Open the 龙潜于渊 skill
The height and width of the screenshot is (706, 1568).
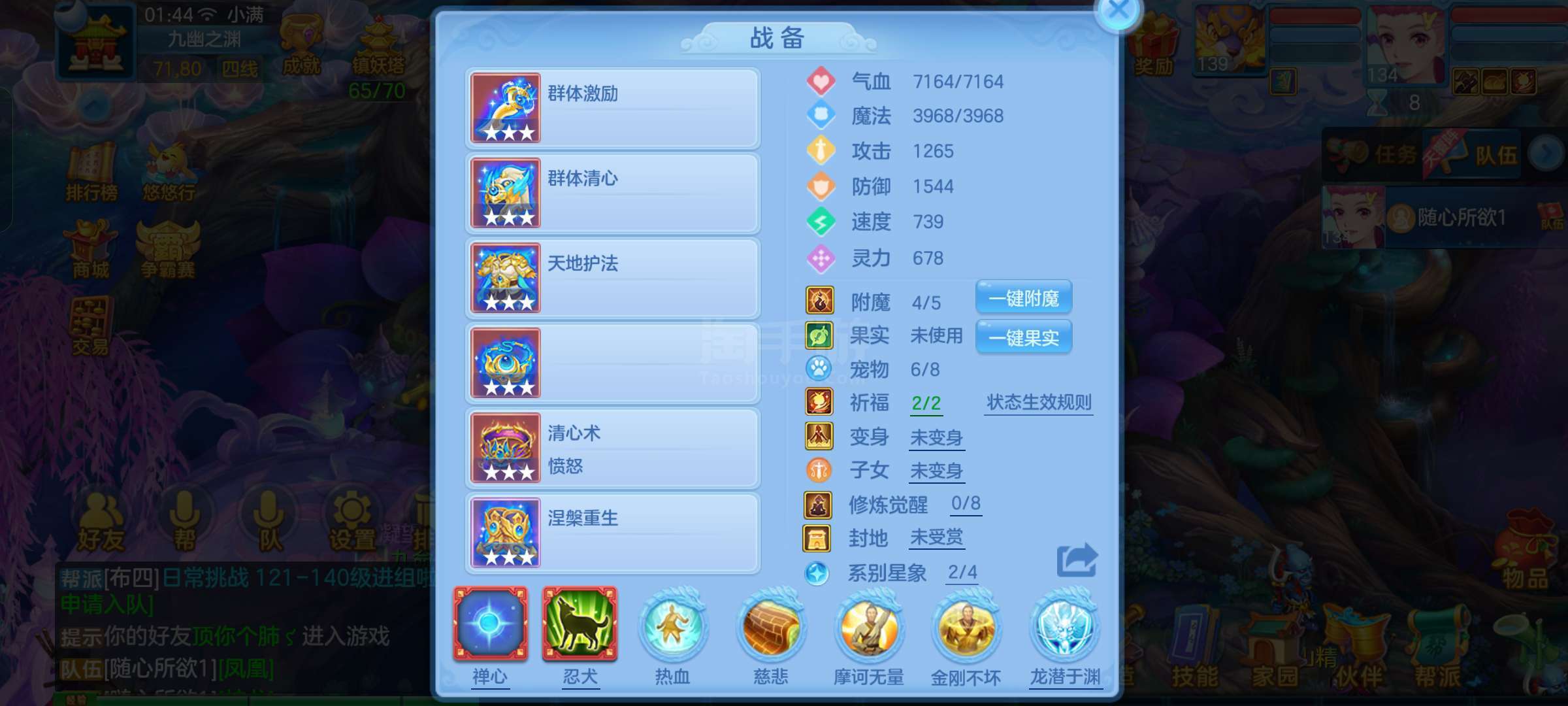tap(1065, 629)
